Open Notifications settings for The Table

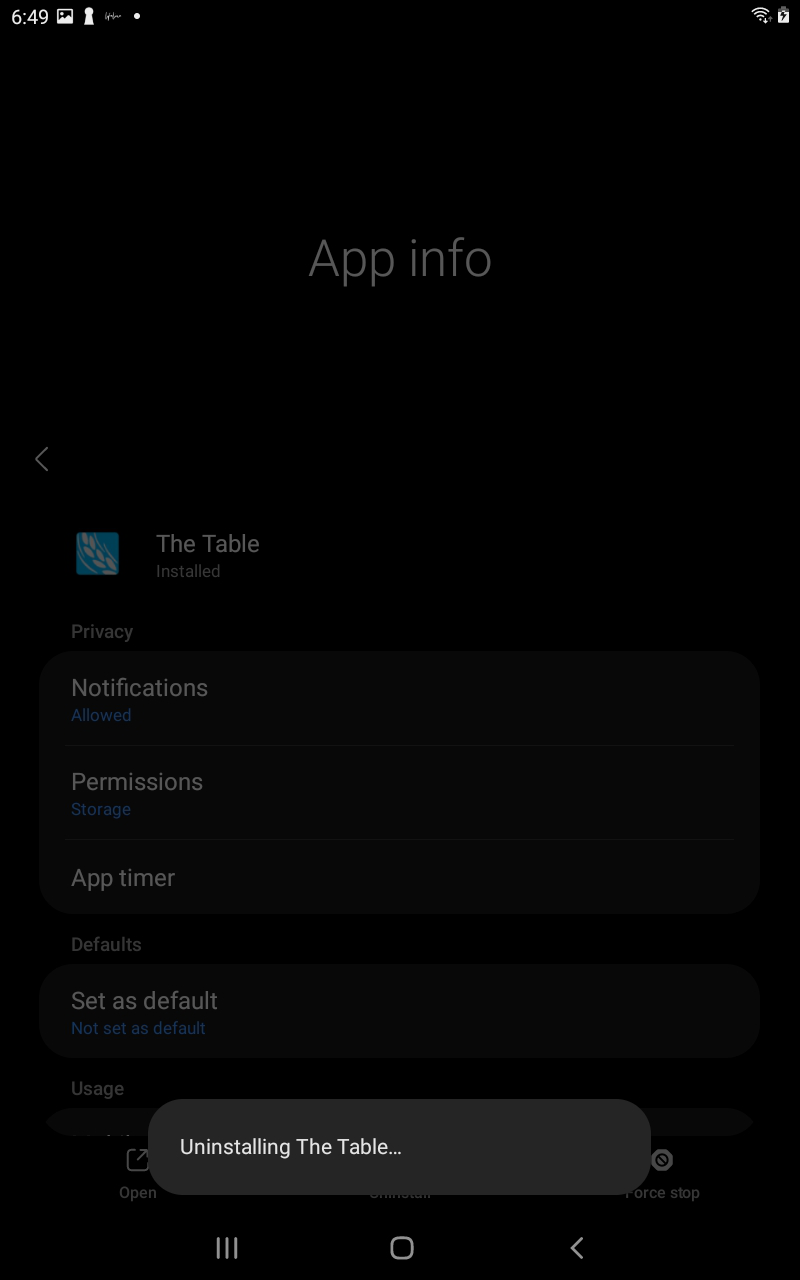400,699
